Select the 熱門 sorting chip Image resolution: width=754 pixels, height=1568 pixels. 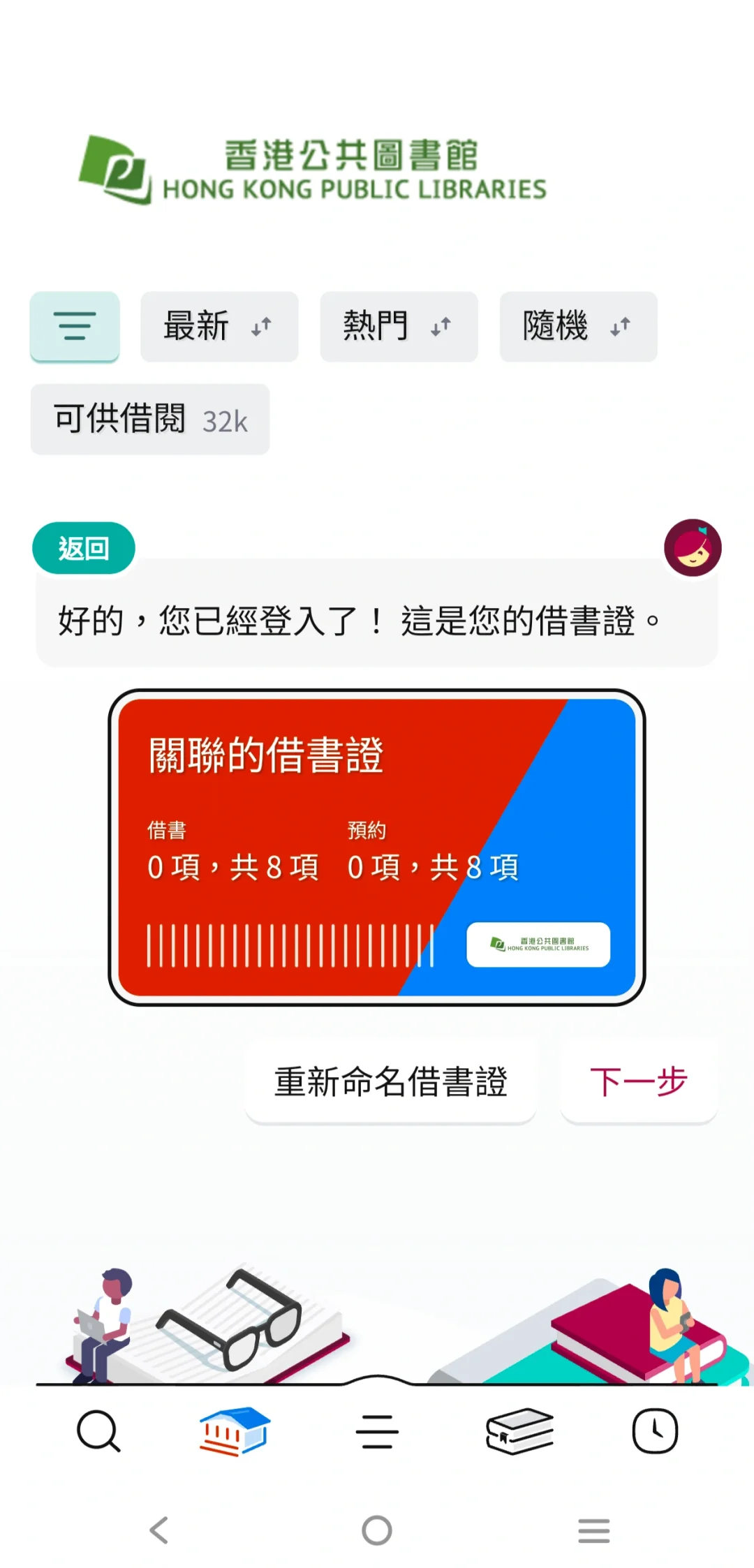[x=399, y=327]
